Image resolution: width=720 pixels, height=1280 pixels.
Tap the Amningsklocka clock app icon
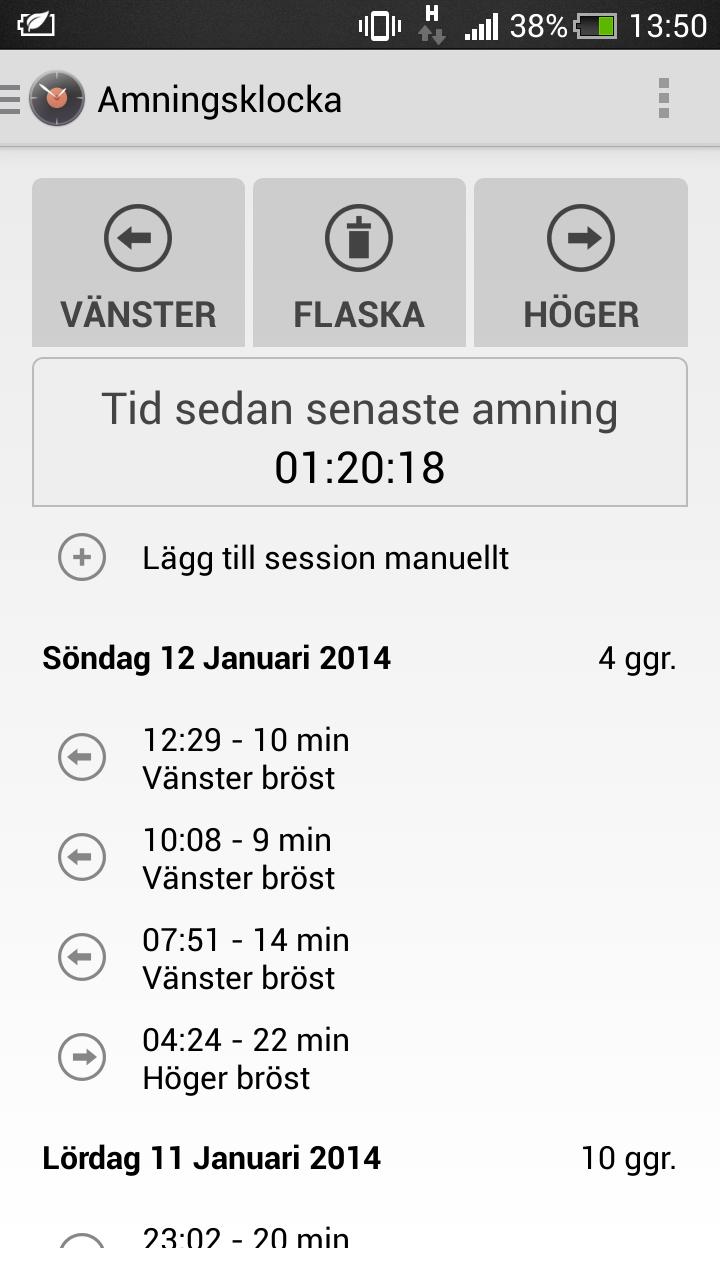[55, 98]
